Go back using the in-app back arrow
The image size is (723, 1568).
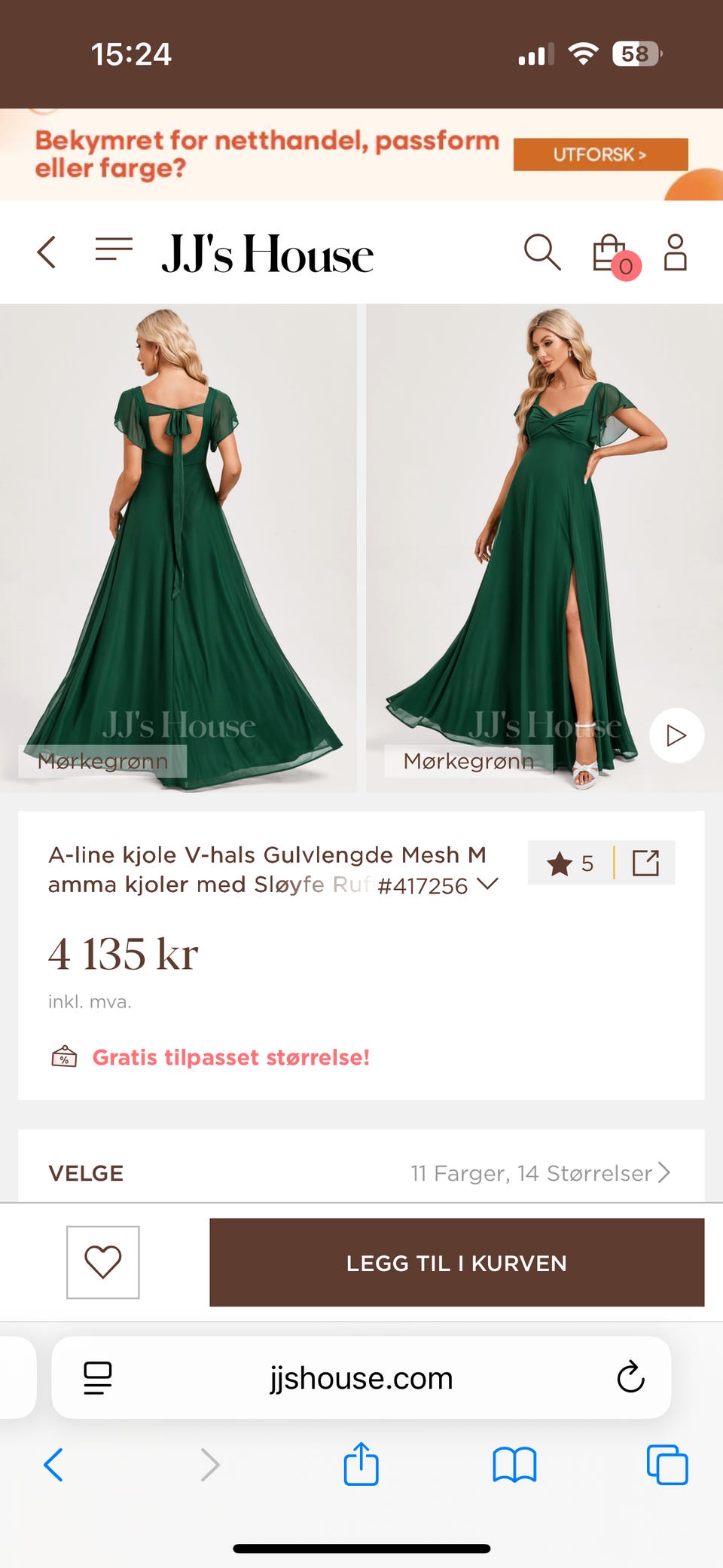46,252
